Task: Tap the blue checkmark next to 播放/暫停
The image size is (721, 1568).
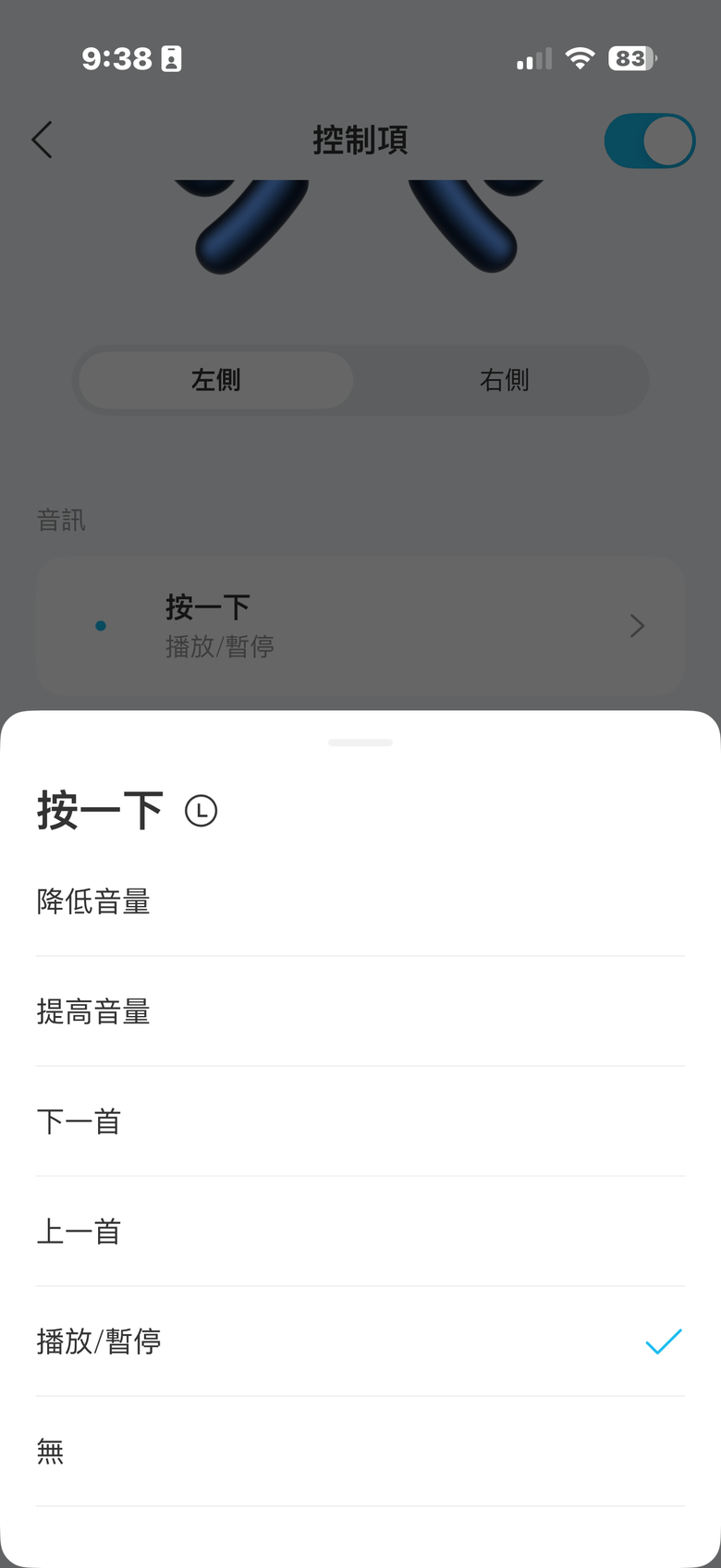Action: coord(663,1341)
